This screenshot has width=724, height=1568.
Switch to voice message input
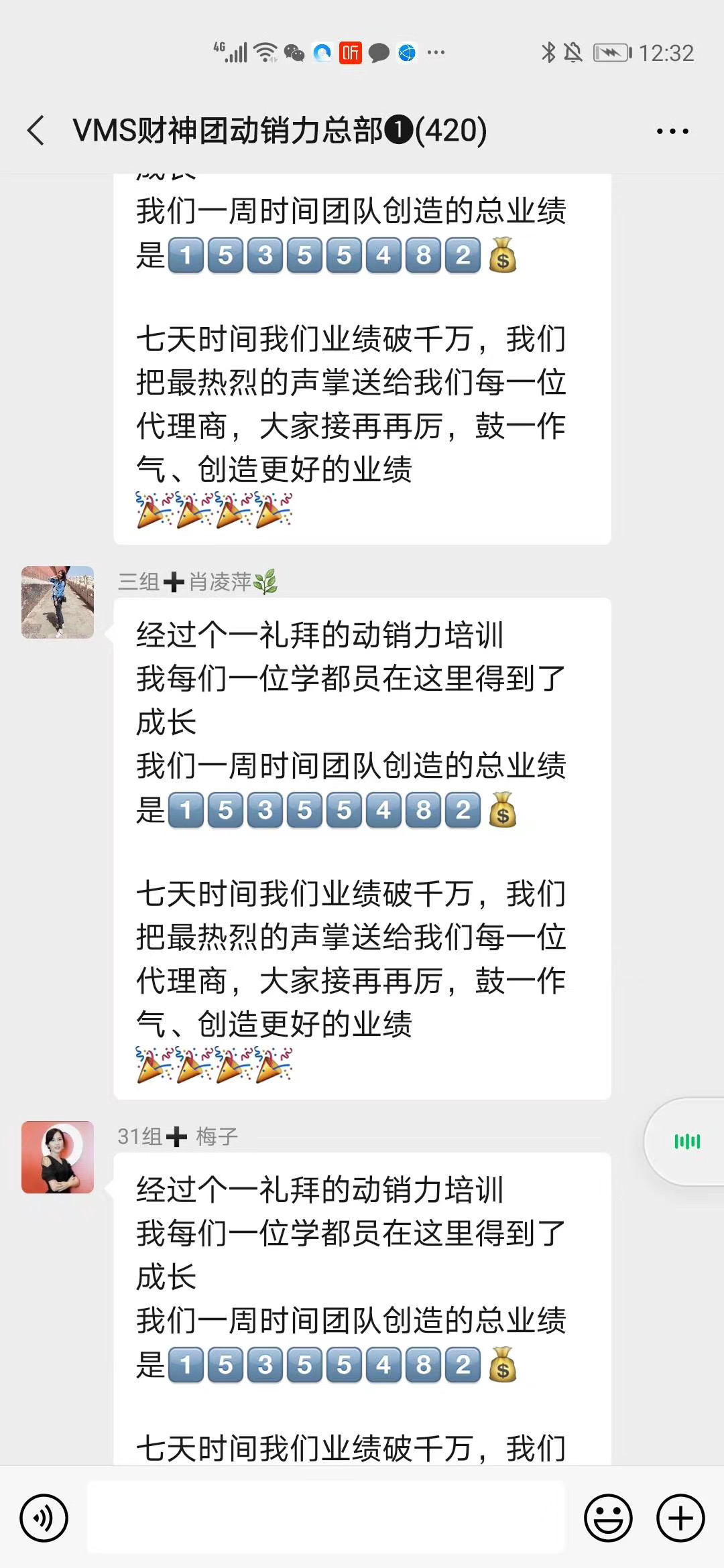[x=44, y=1518]
